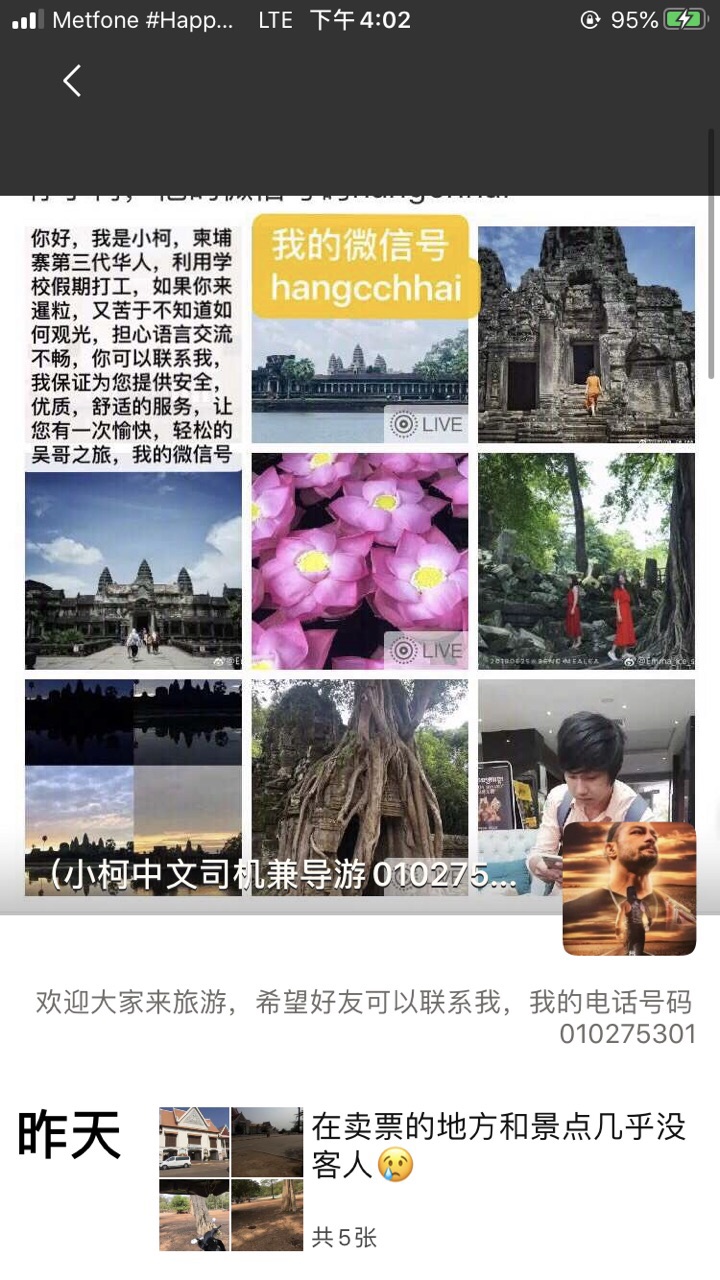Go back using the top-left arrow
720x1280 pixels.
tap(72, 81)
